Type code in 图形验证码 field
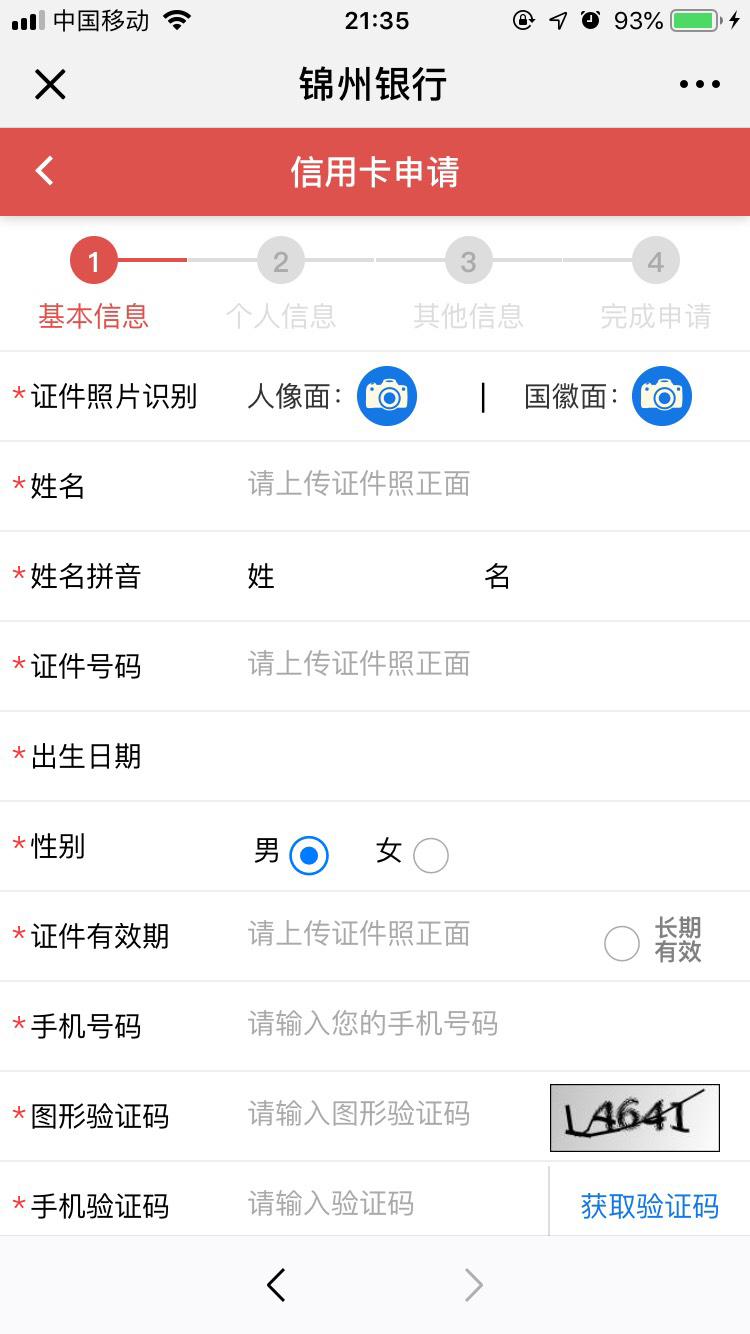This screenshot has height=1334, width=750. coord(390,1114)
